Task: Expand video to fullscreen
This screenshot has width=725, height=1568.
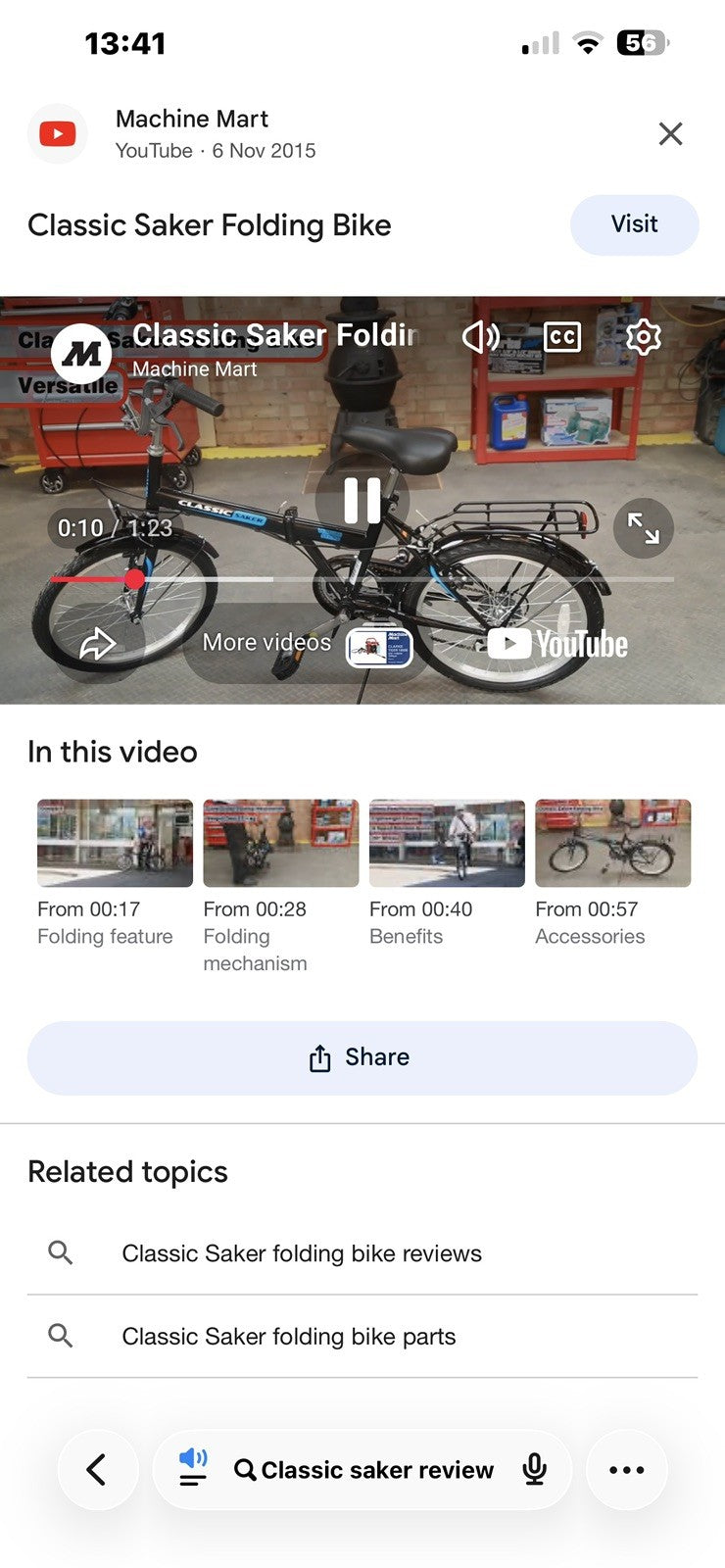Action: pyautogui.click(x=644, y=528)
